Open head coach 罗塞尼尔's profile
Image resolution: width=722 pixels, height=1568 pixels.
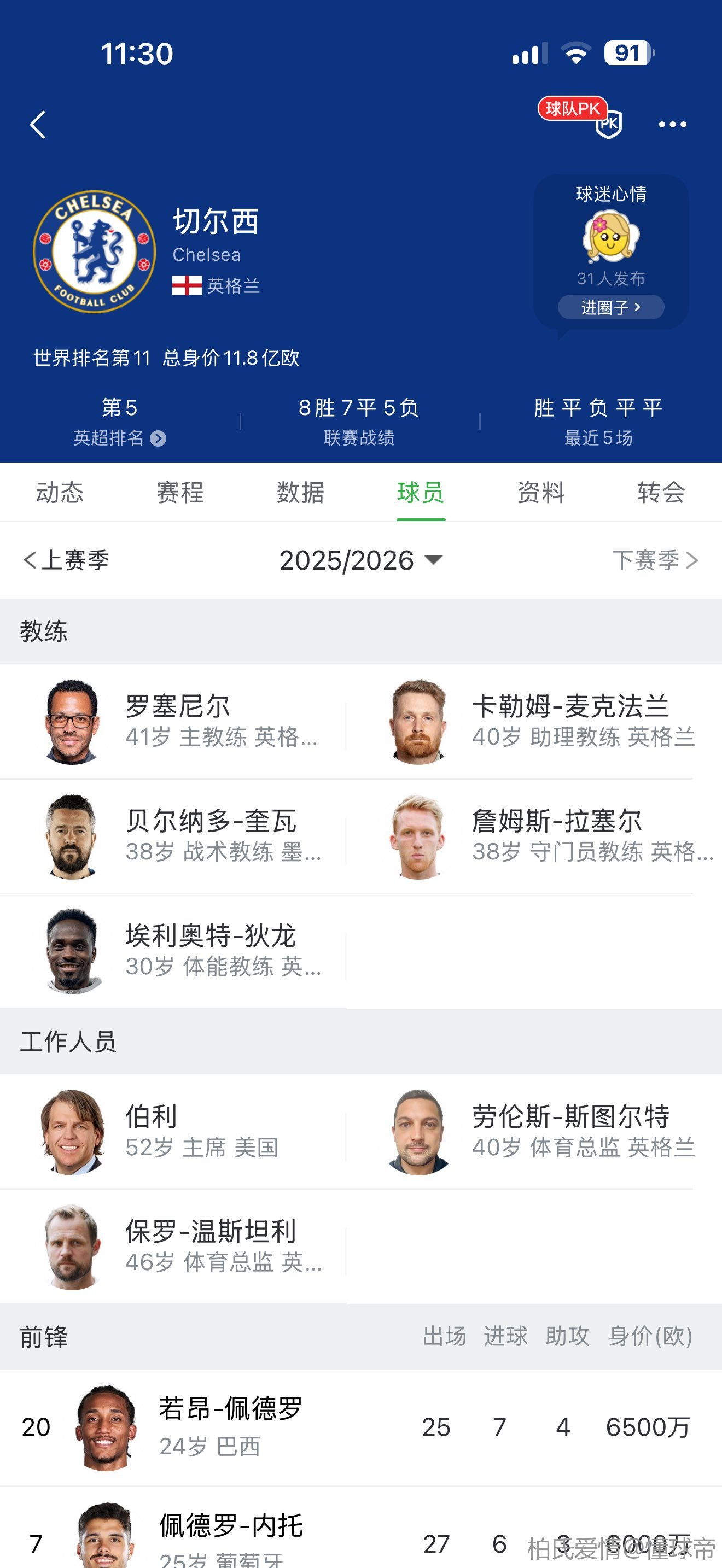click(x=177, y=721)
